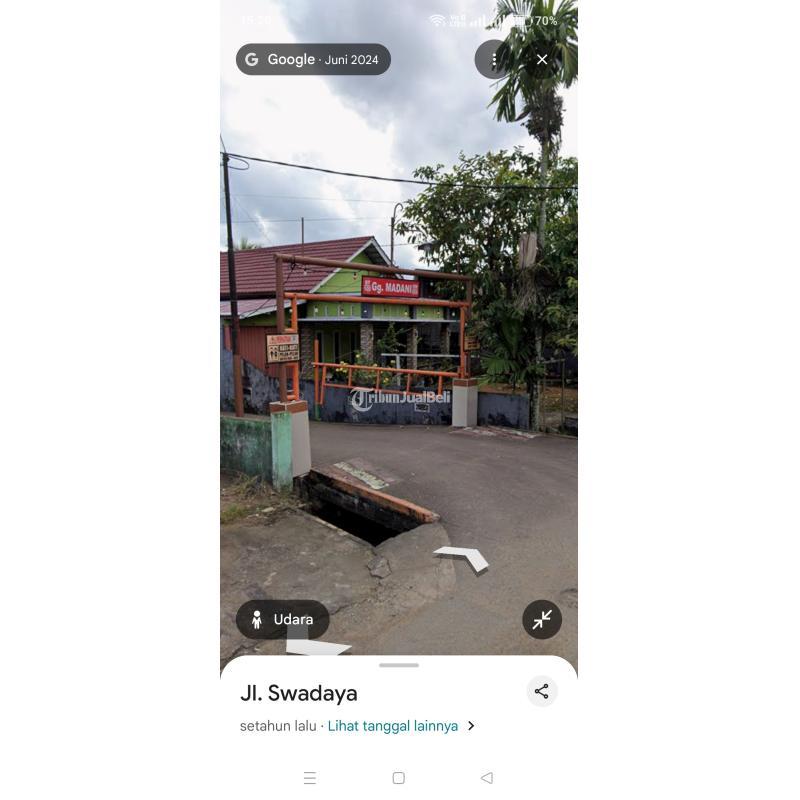This screenshot has width=800, height=800.
Task: Collapse the Street View to split view
Action: pos(542,620)
